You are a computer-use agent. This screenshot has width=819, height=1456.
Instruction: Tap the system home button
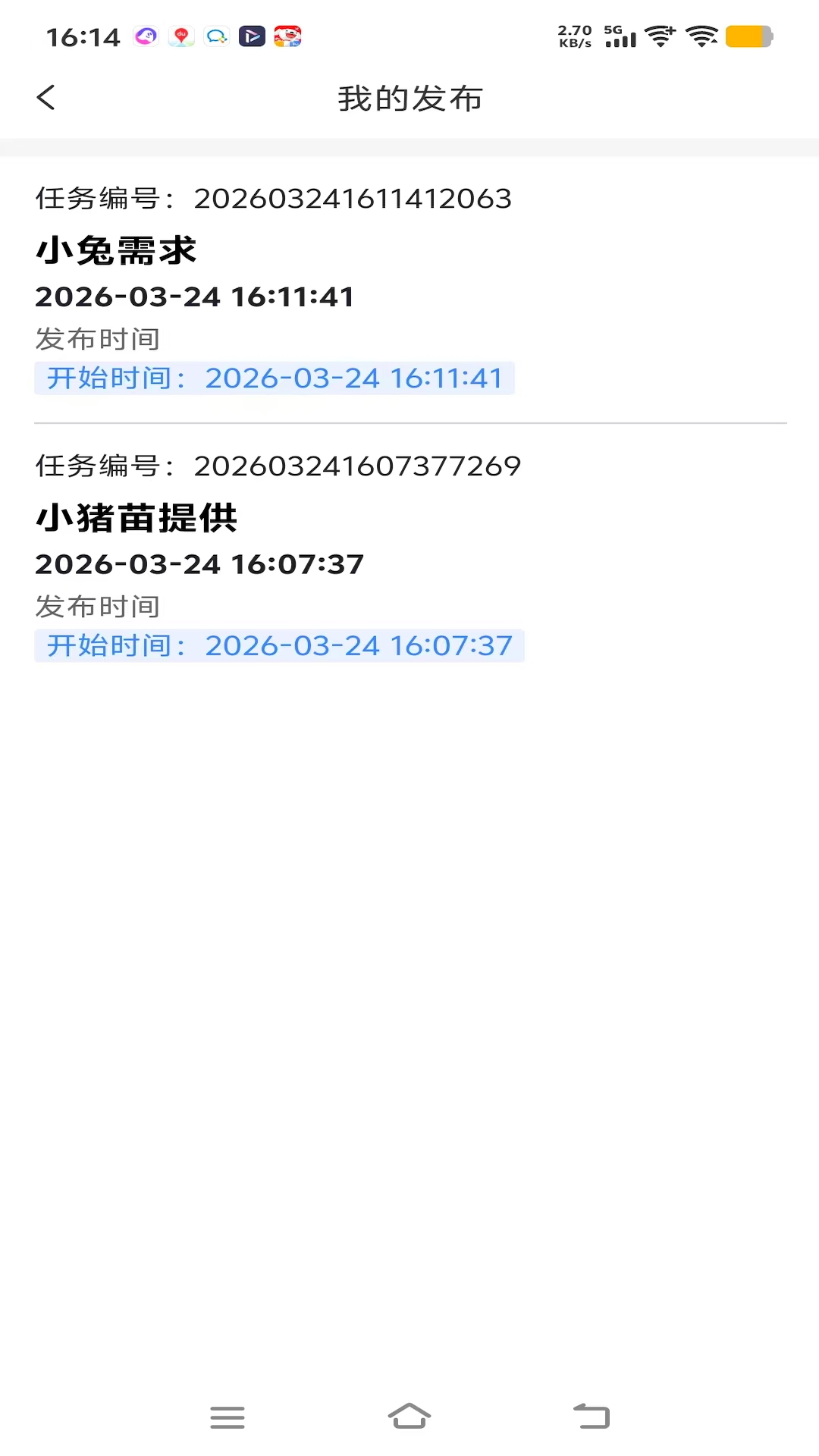point(409,1416)
